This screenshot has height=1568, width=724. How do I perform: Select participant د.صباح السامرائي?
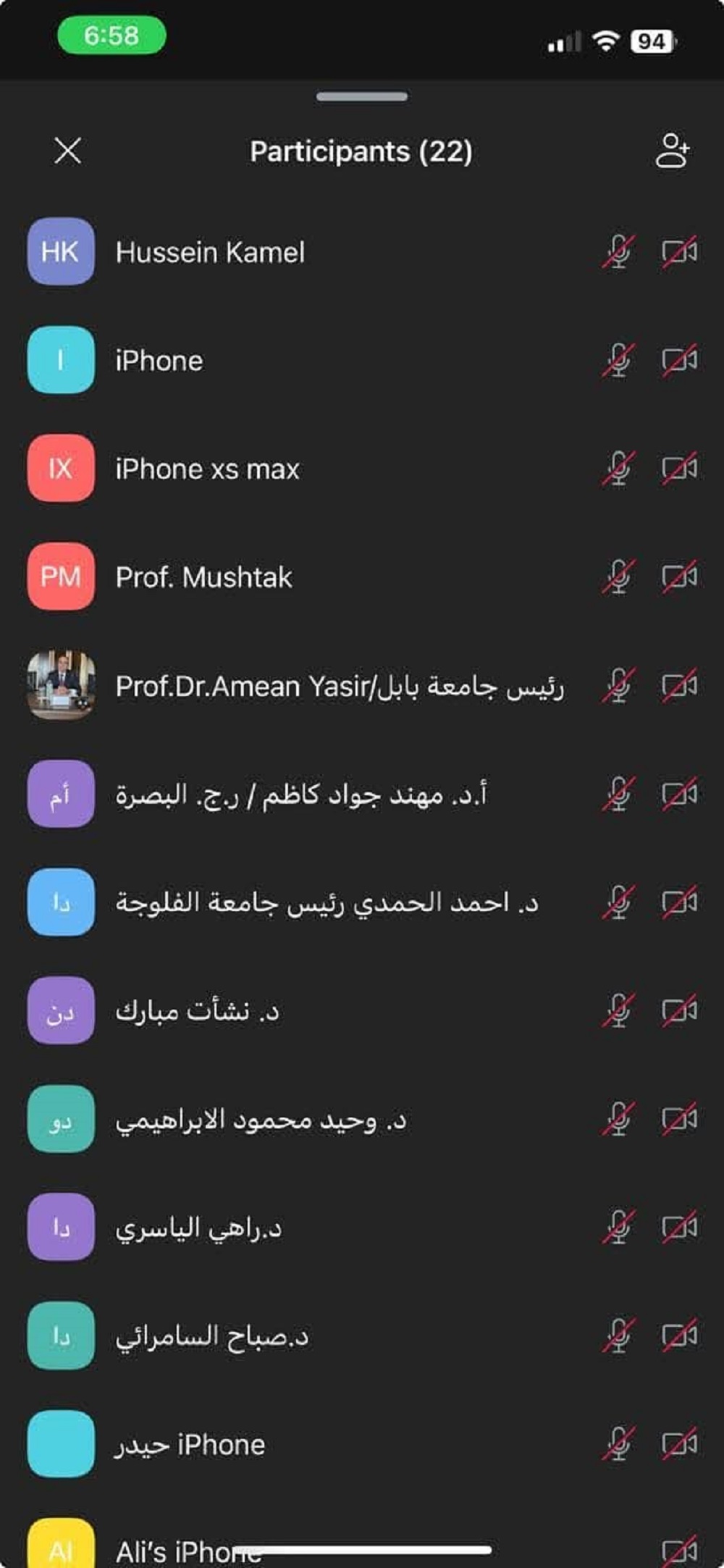362,1336
